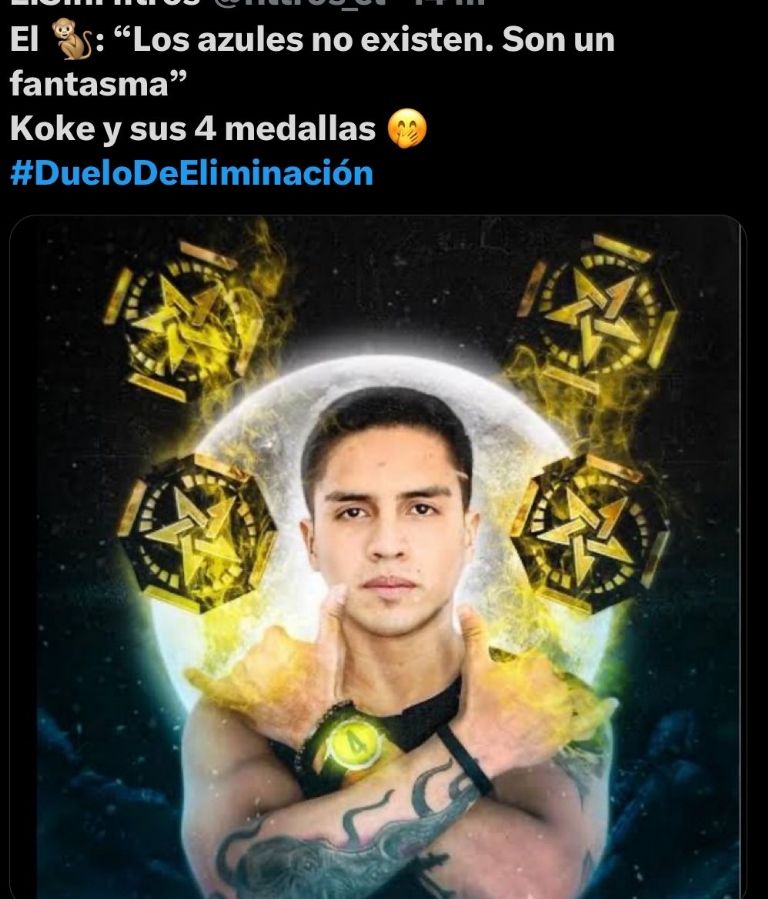
Task: Open the #DueloDeEliminación hashtag
Action: click(x=192, y=172)
